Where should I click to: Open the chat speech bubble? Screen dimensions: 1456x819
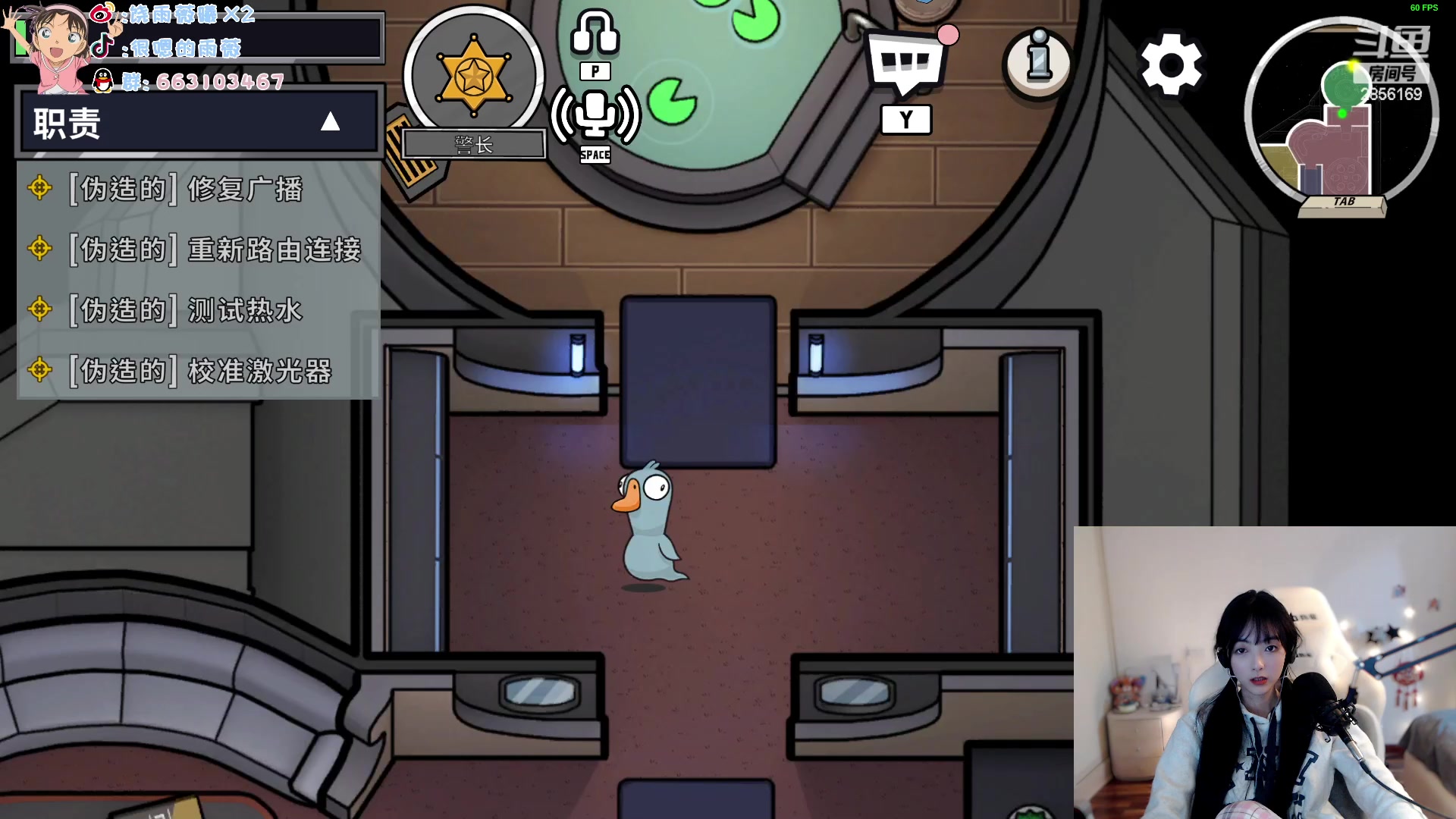point(906,64)
